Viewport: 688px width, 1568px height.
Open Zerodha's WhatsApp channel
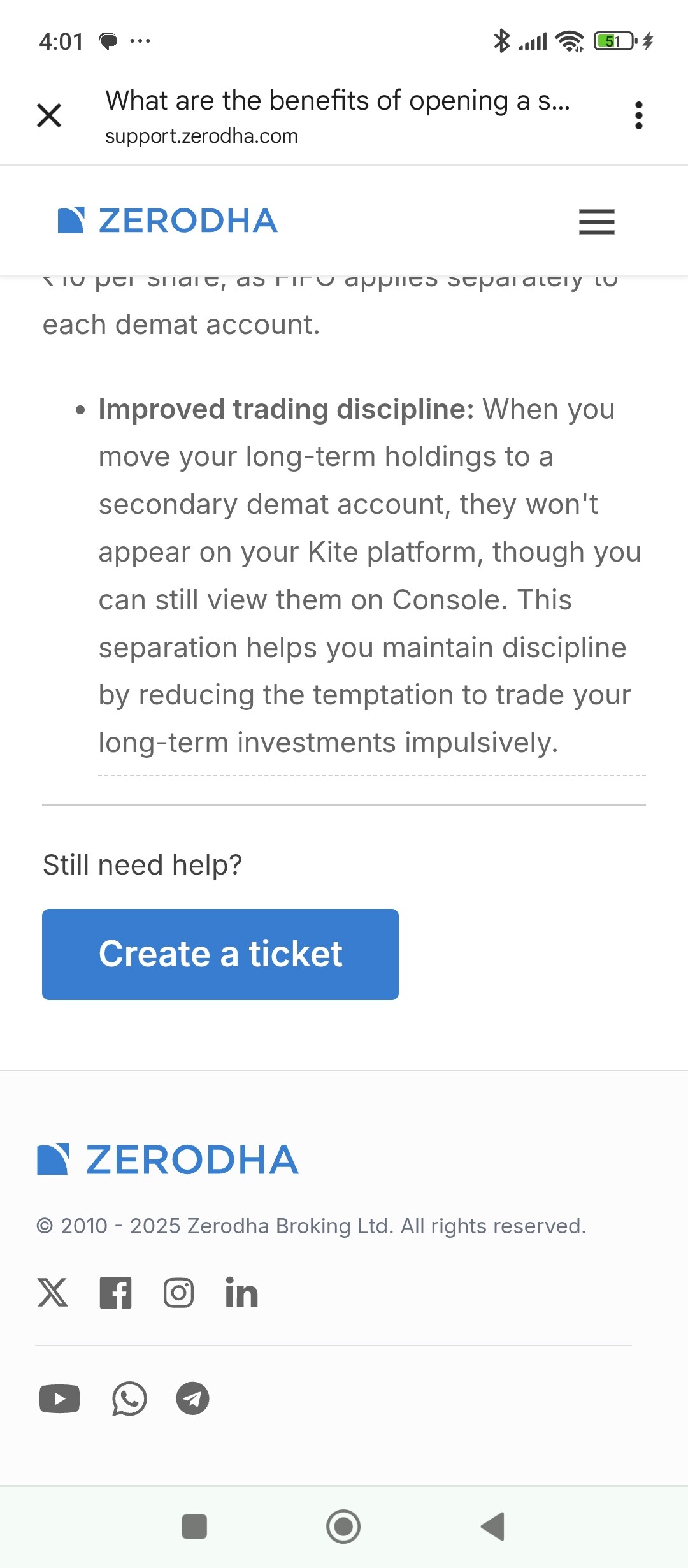pos(129,1398)
